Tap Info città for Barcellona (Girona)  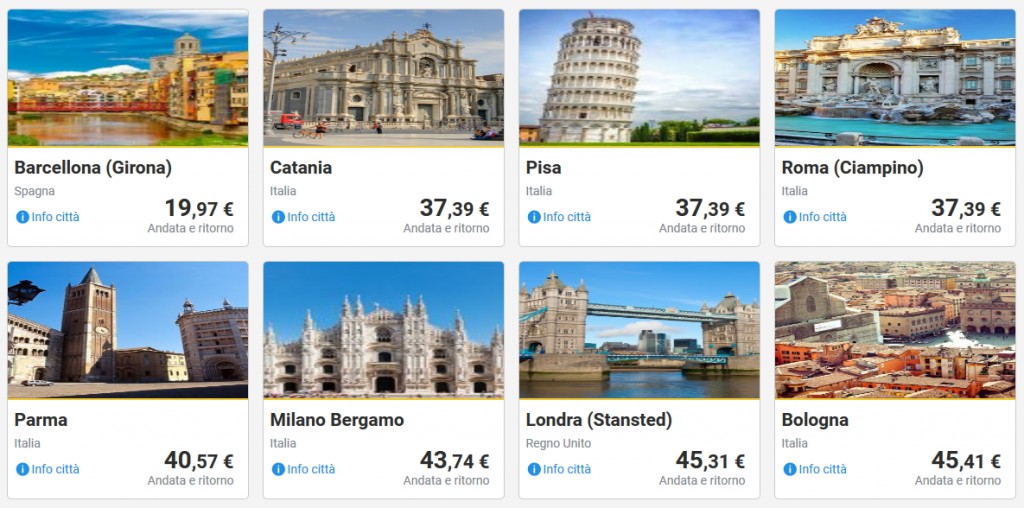48,217
